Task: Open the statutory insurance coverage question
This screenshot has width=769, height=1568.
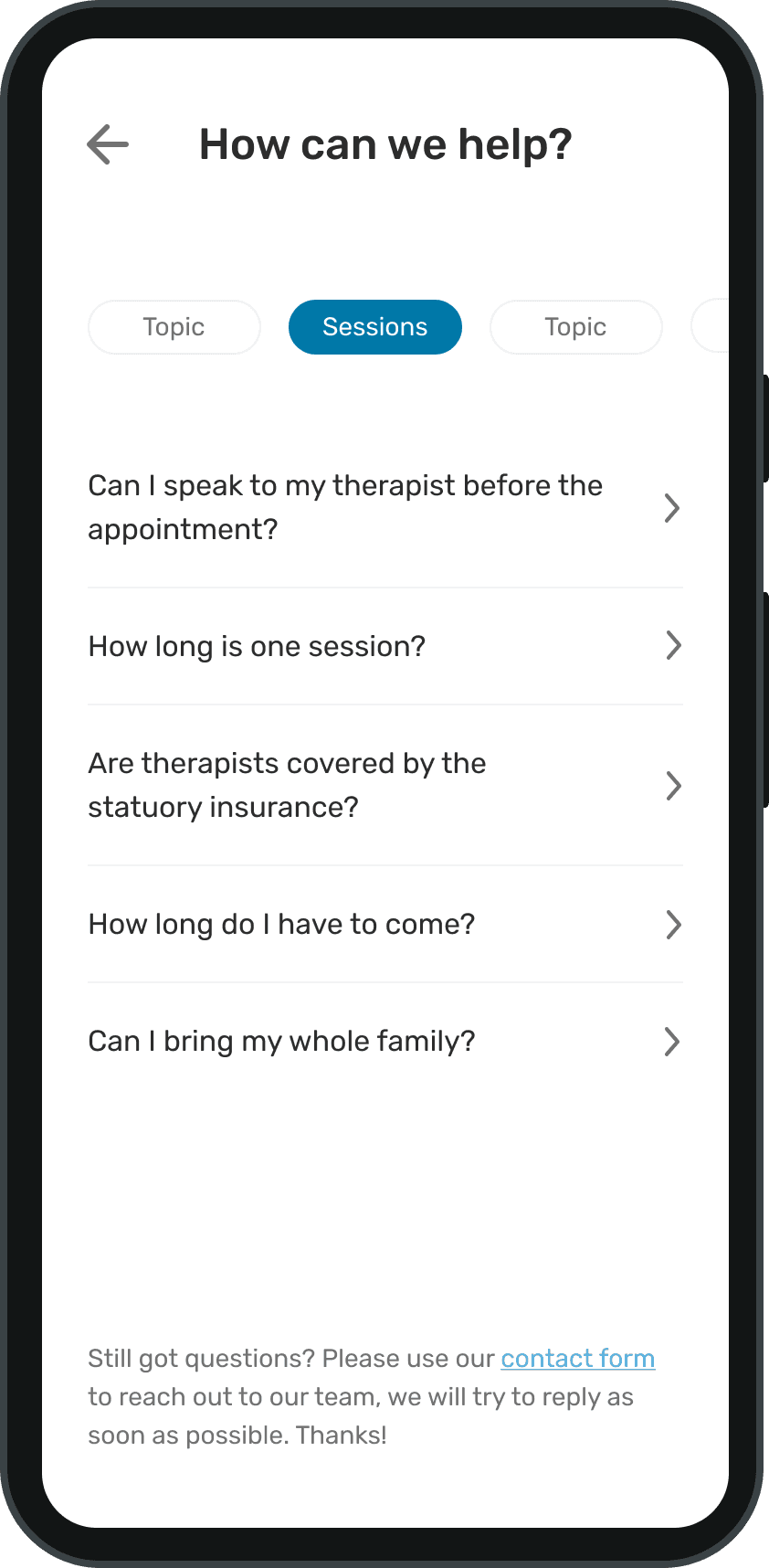Action: 384,785
